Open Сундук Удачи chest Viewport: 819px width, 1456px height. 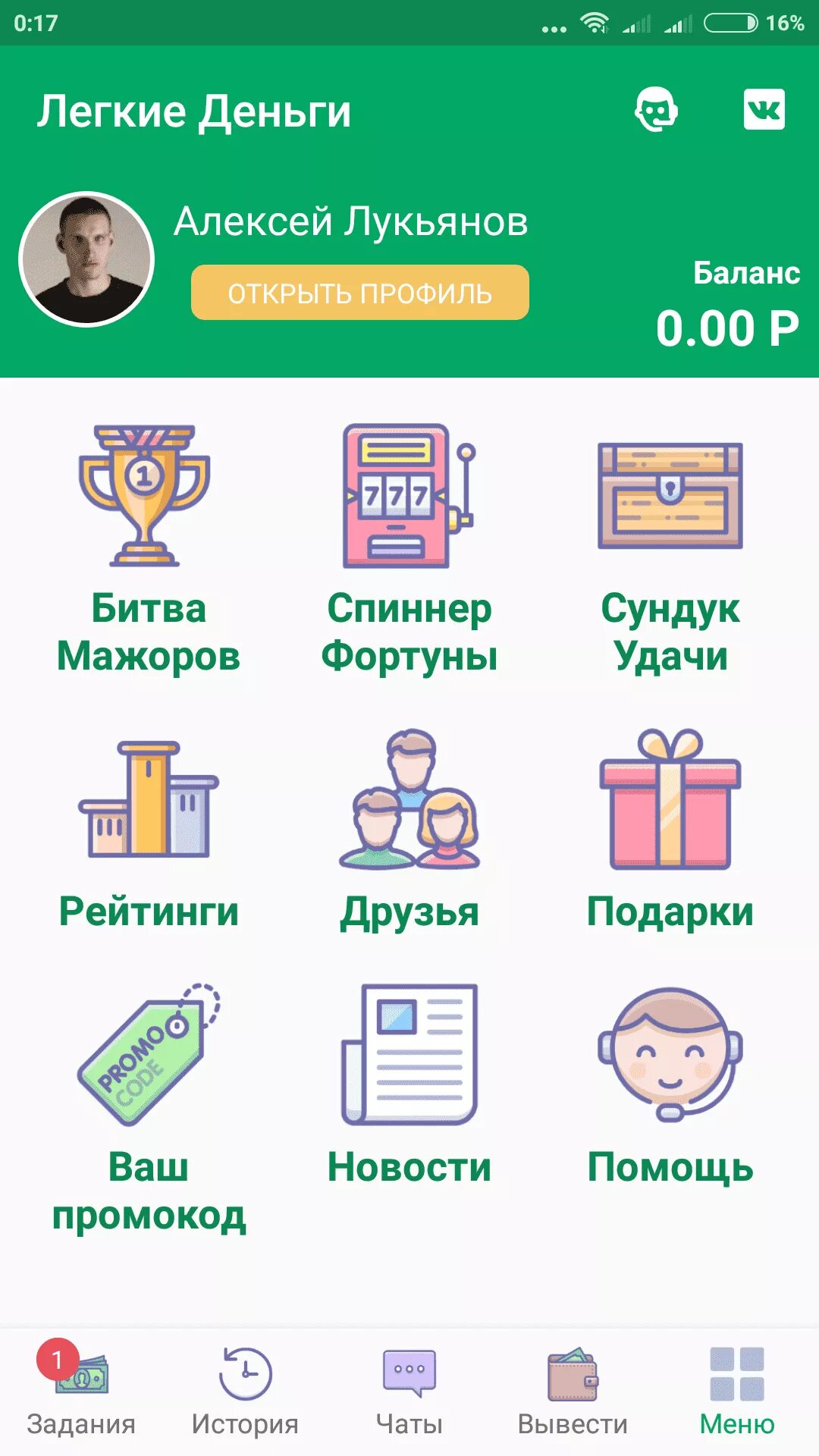click(x=670, y=550)
